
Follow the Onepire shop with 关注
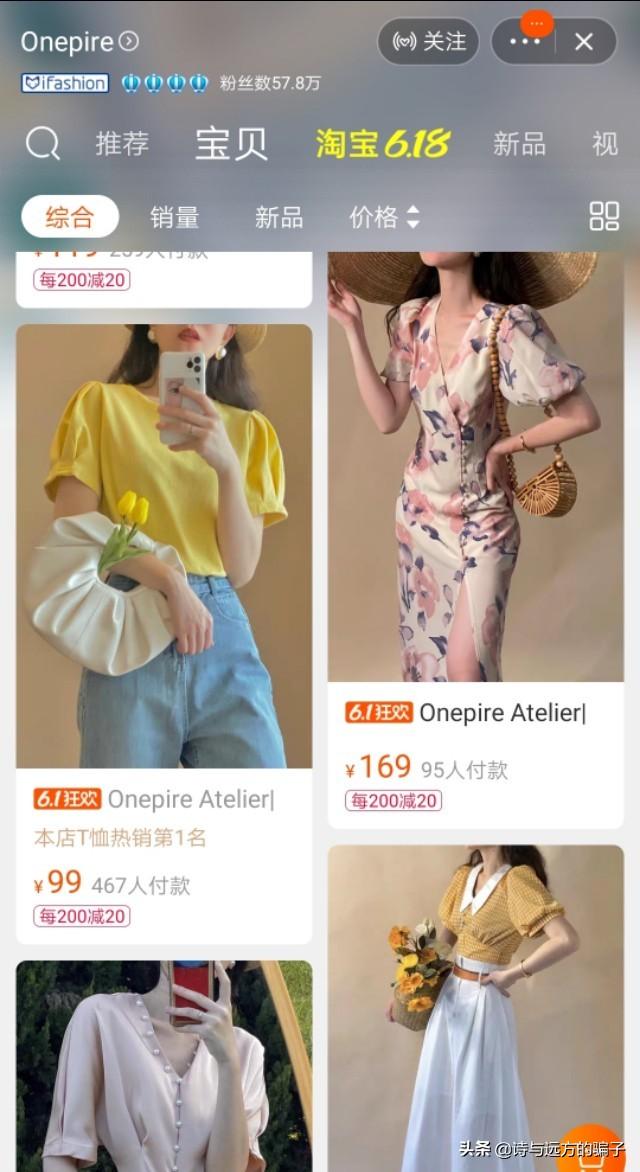(x=428, y=42)
